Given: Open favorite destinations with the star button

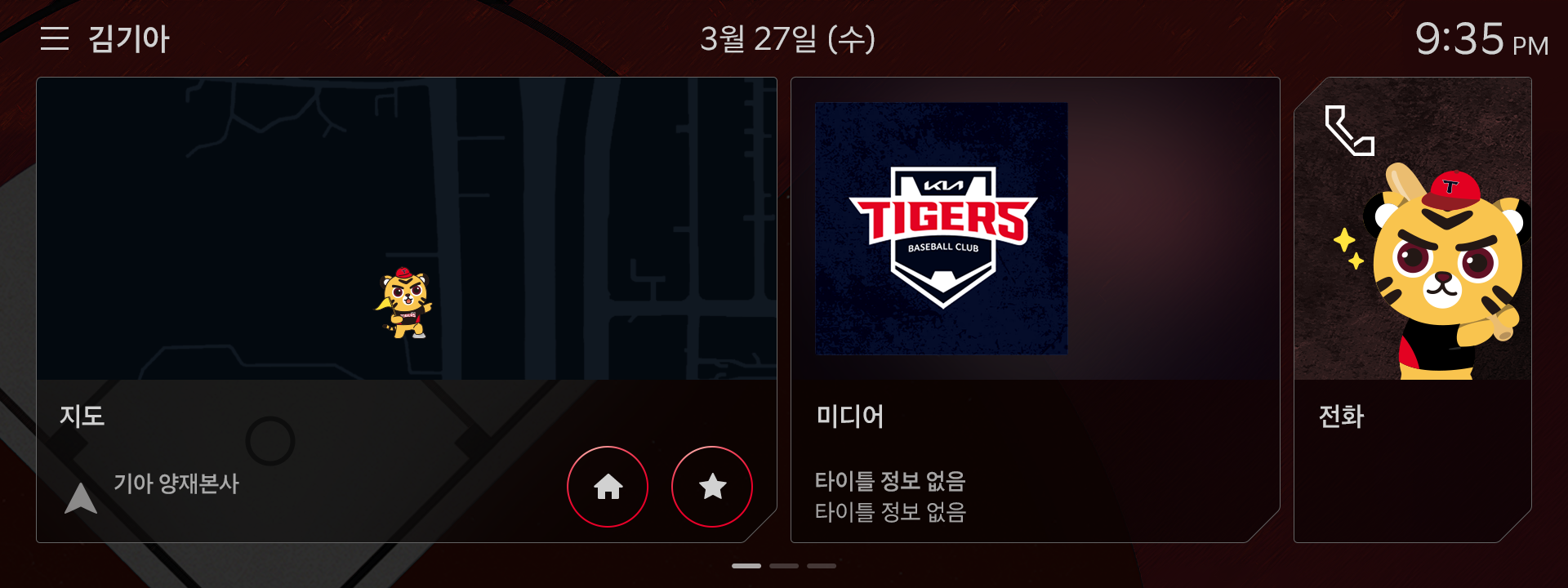Looking at the screenshot, I should coord(712,487).
